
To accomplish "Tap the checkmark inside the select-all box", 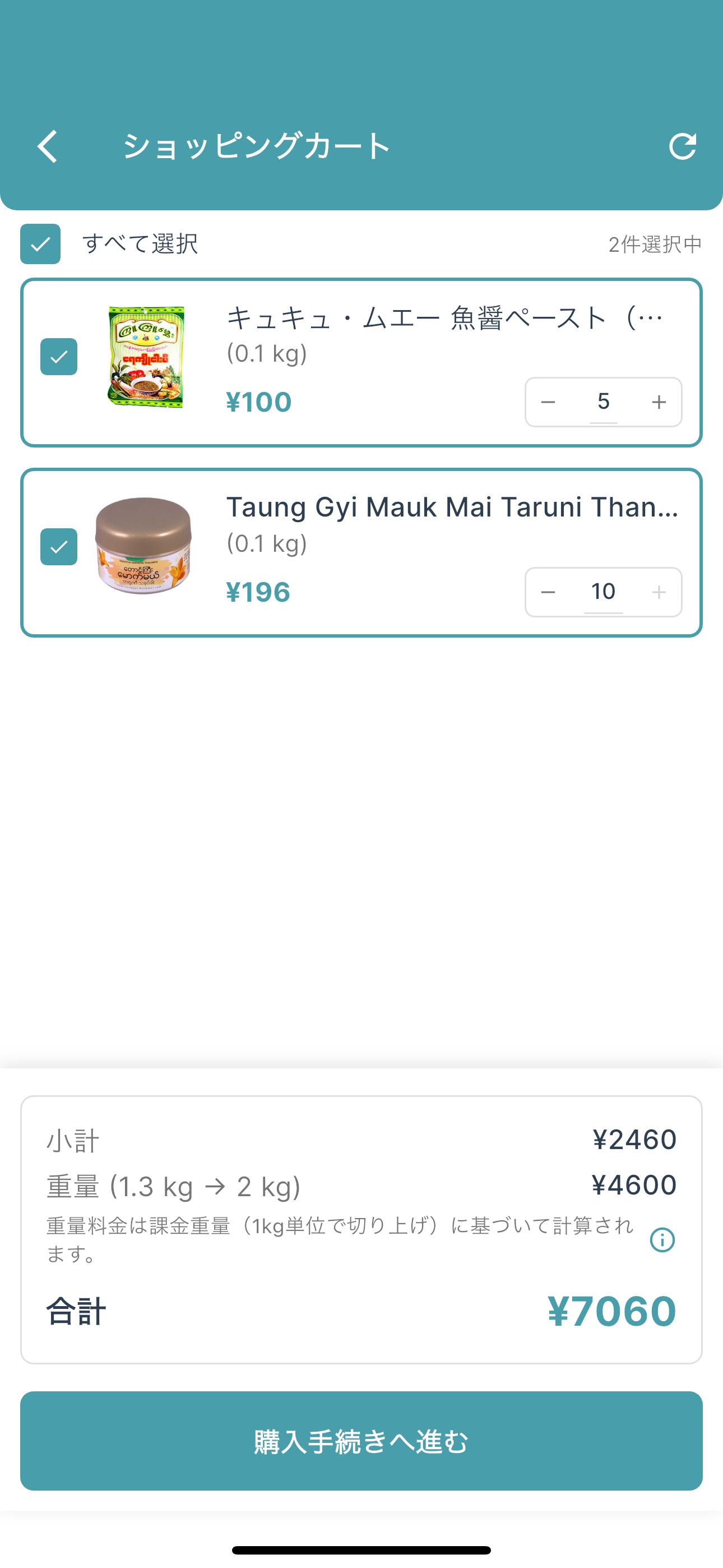I will click(40, 243).
